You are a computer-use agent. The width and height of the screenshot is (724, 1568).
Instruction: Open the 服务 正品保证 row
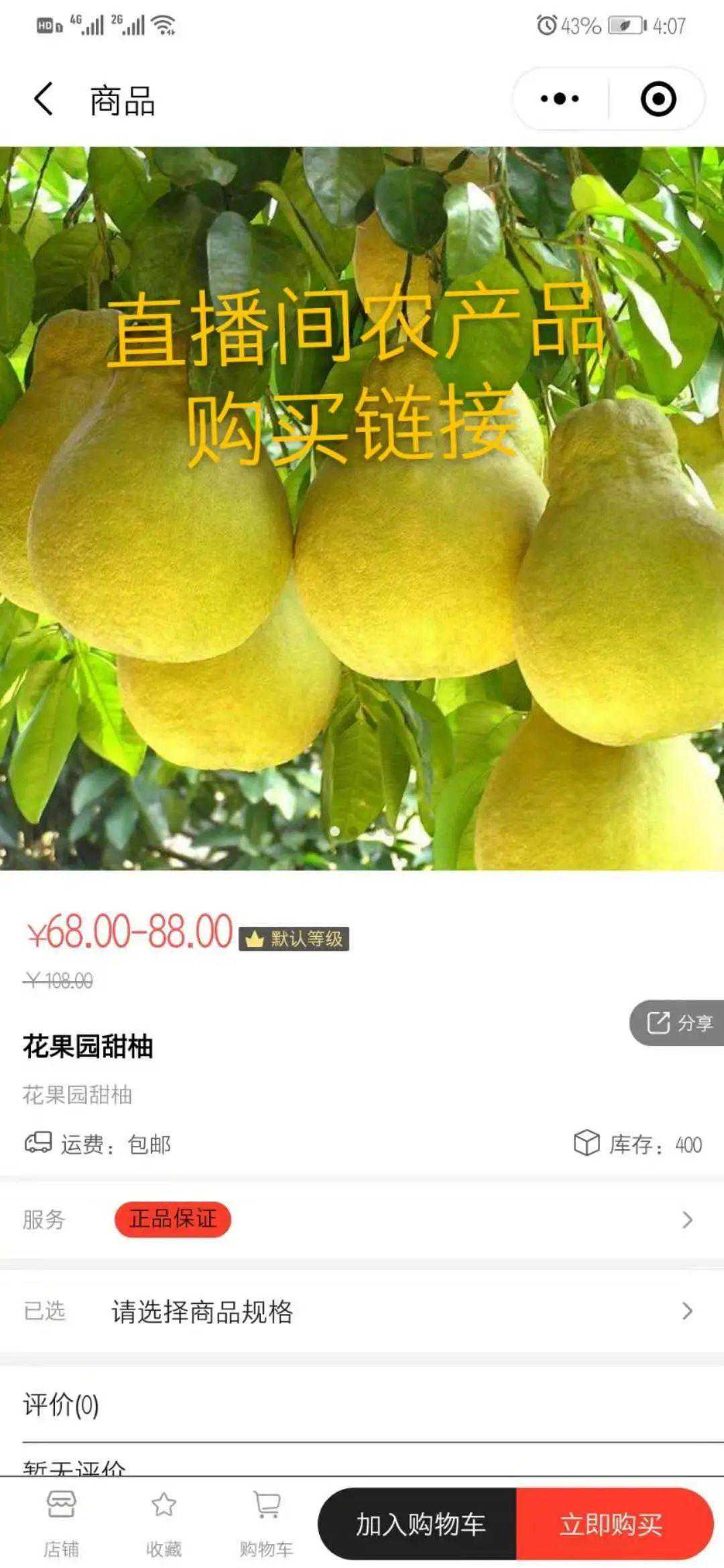point(362,1220)
